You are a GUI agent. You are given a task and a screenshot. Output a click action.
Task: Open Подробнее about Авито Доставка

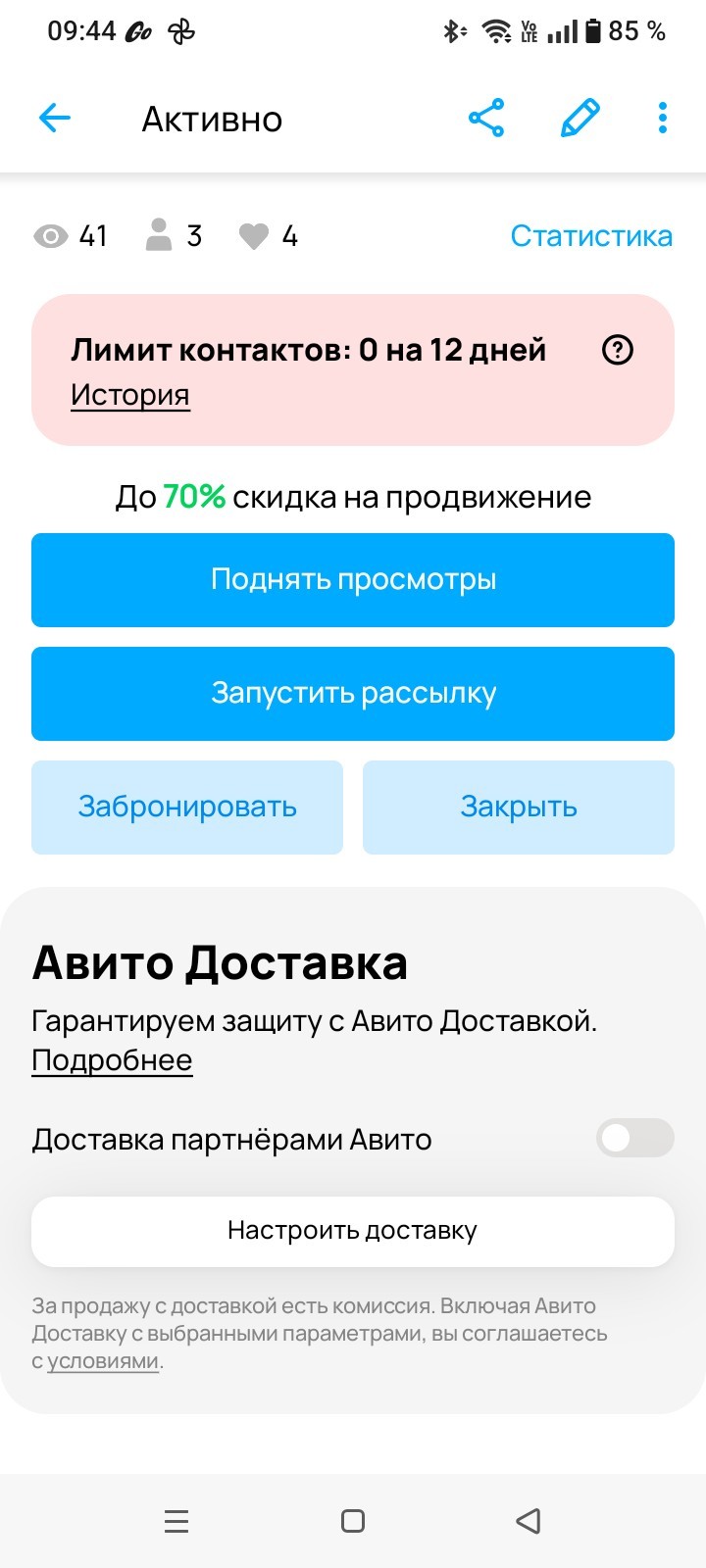(112, 1060)
